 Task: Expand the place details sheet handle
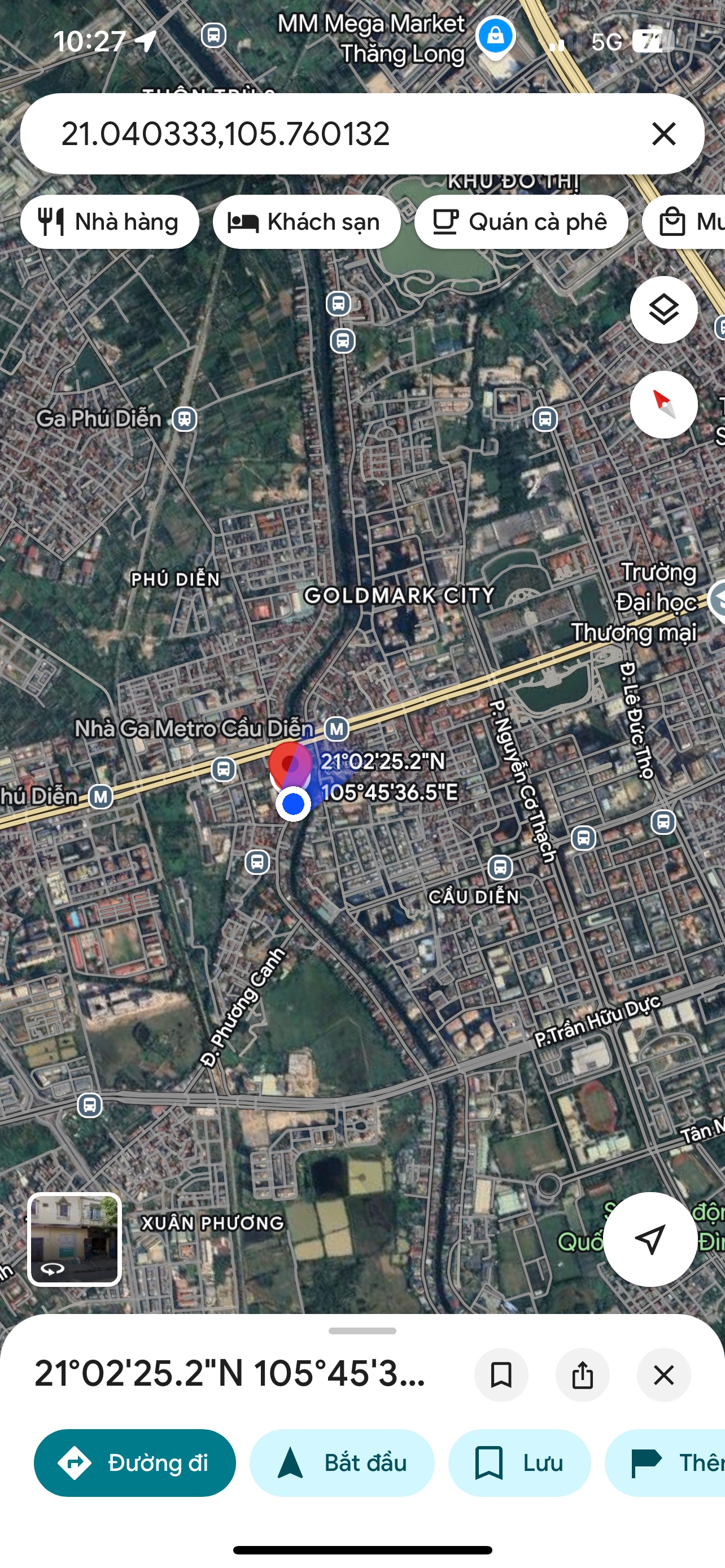coord(362,1330)
